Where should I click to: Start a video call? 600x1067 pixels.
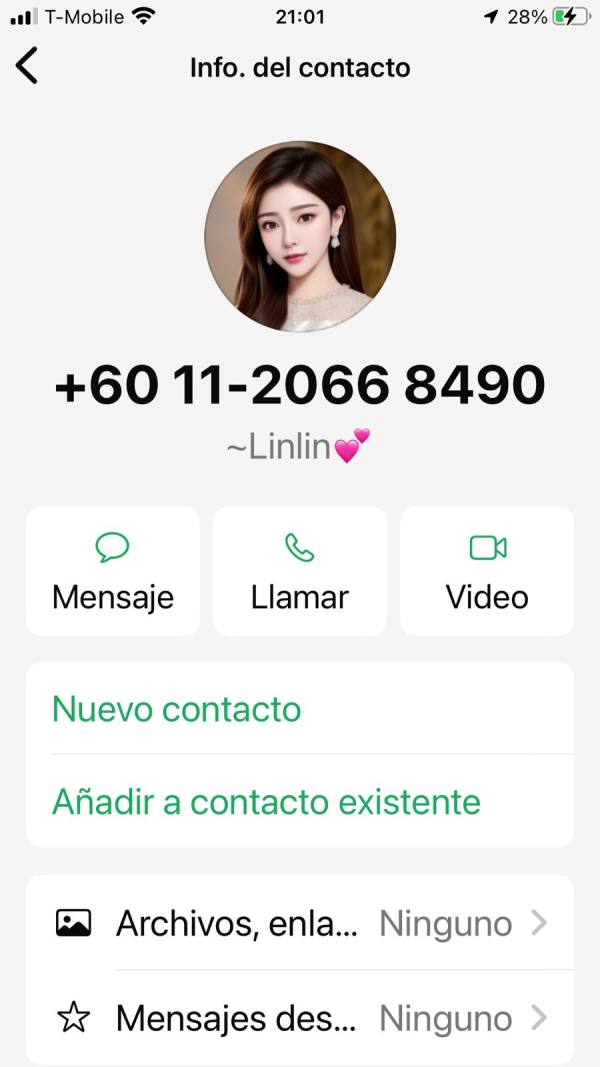point(487,571)
